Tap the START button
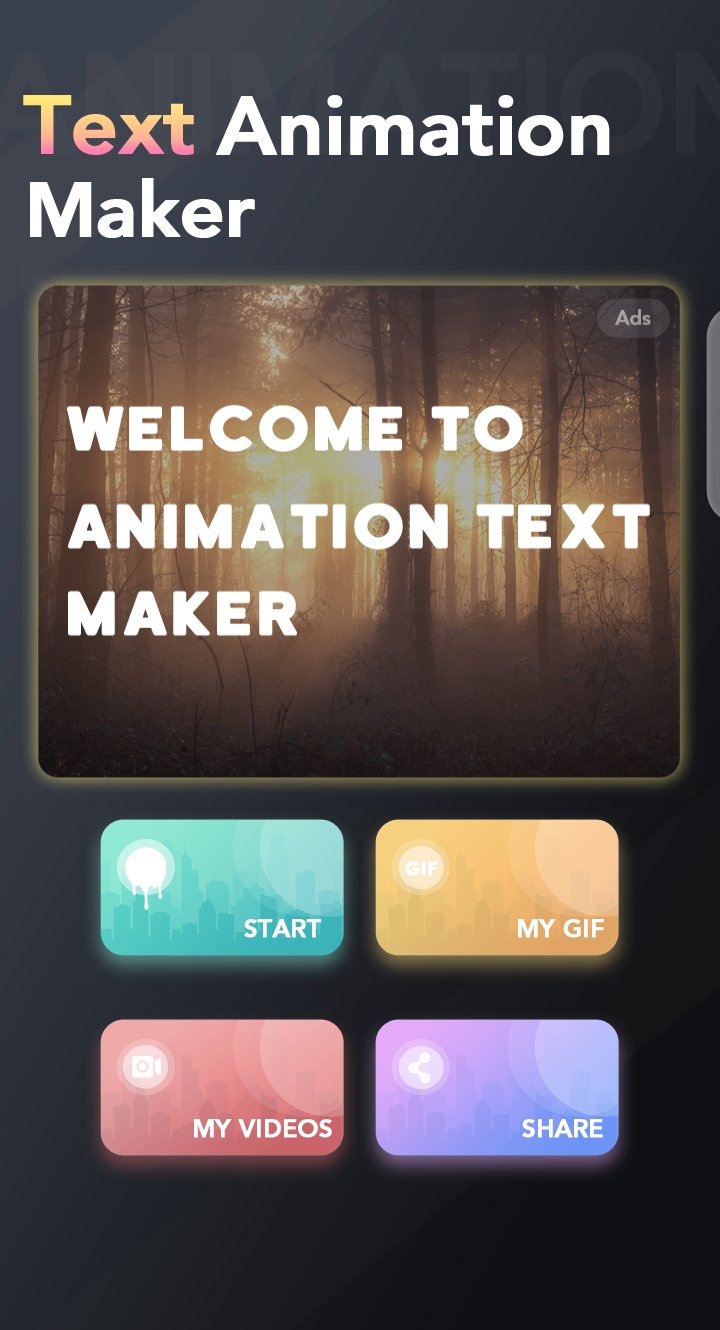 (222, 888)
